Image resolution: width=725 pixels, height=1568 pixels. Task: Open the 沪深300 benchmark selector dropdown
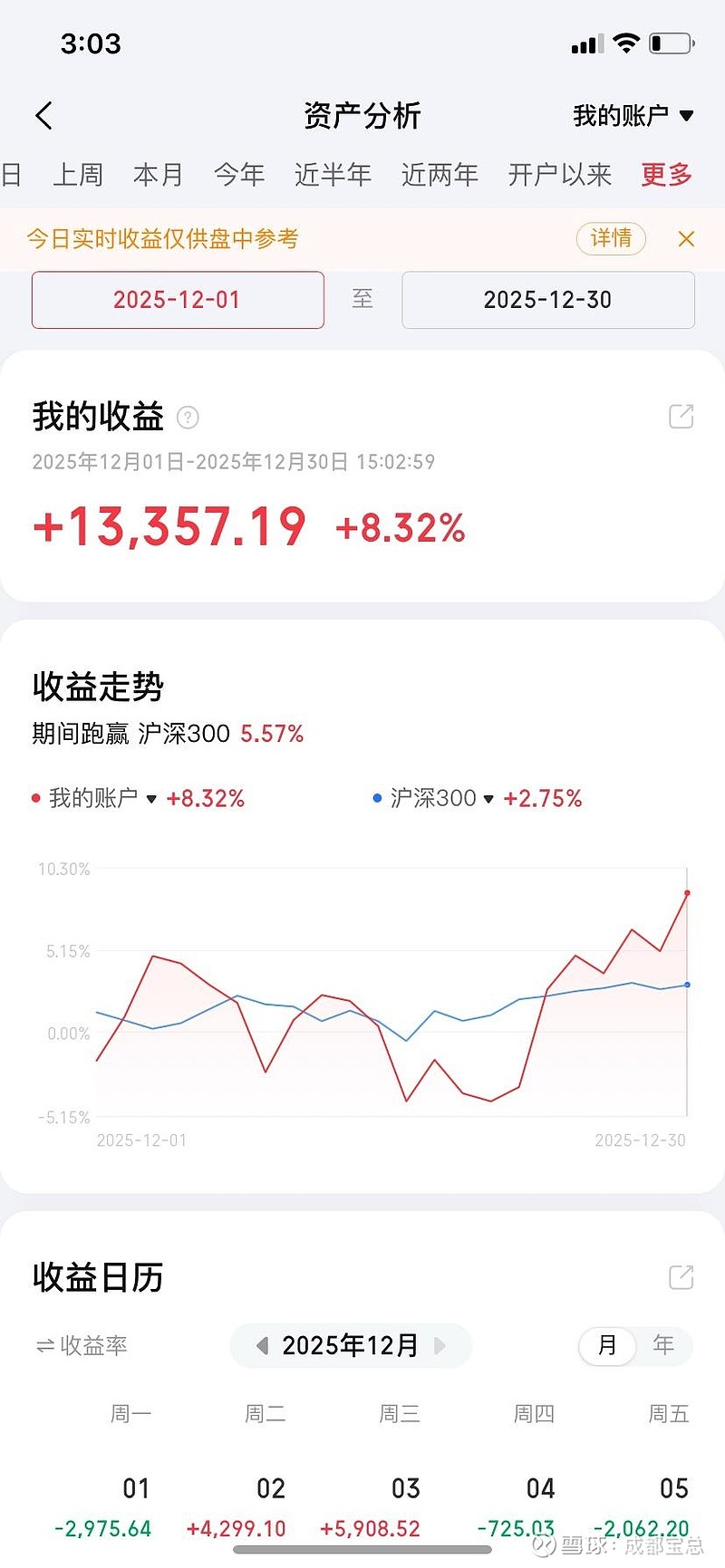[488, 800]
